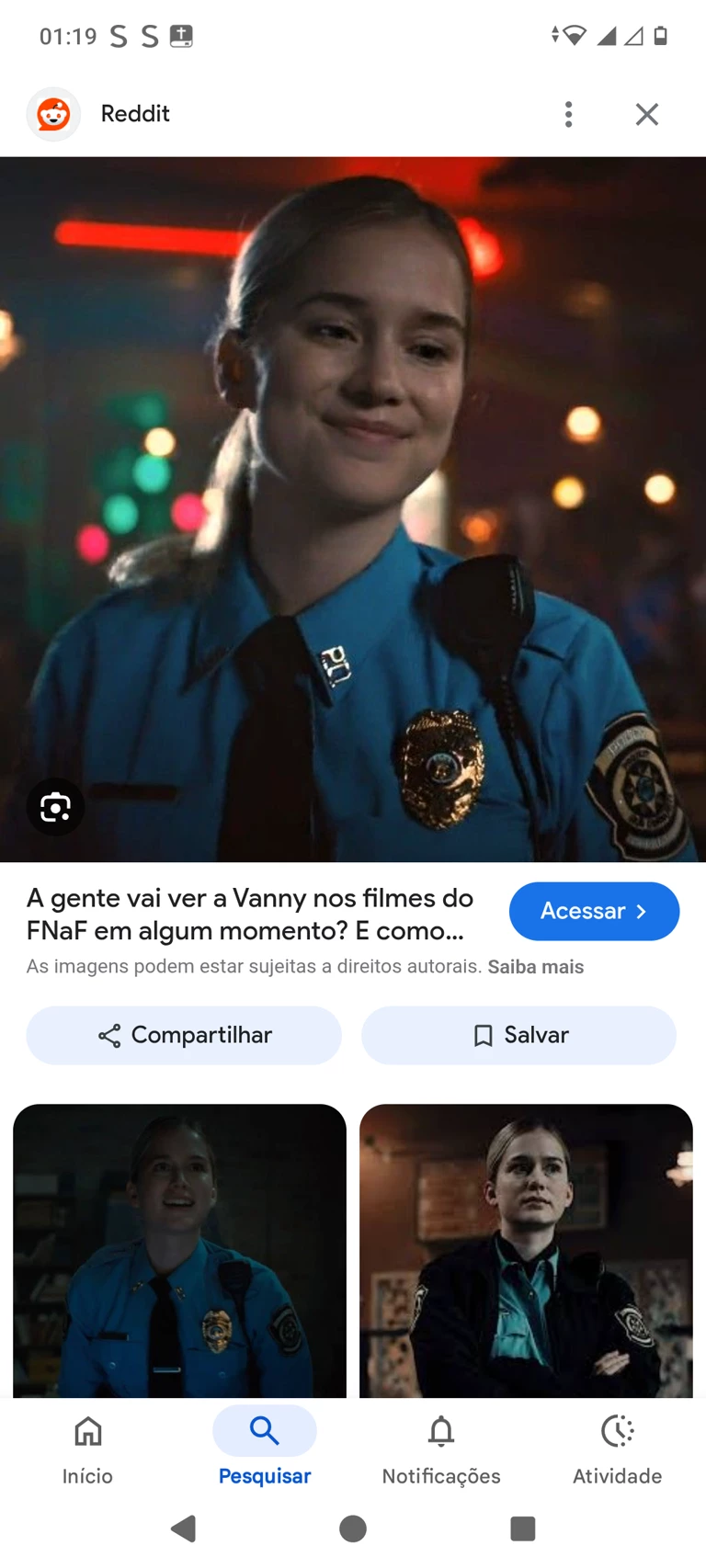Screen dimensions: 706x1568
Task: Save the image with Salvar
Action: pyautogui.click(x=519, y=1035)
